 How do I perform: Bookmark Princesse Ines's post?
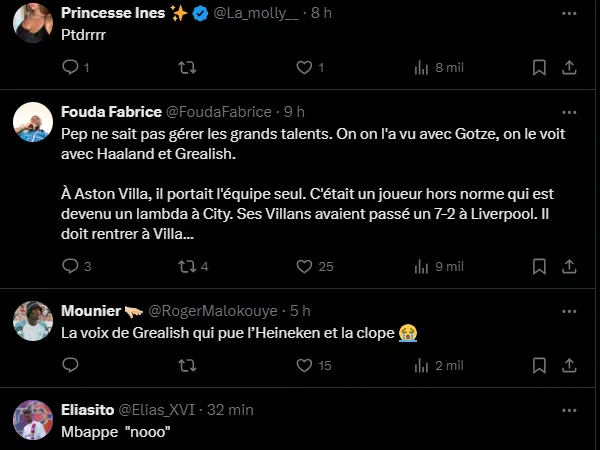[539, 68]
